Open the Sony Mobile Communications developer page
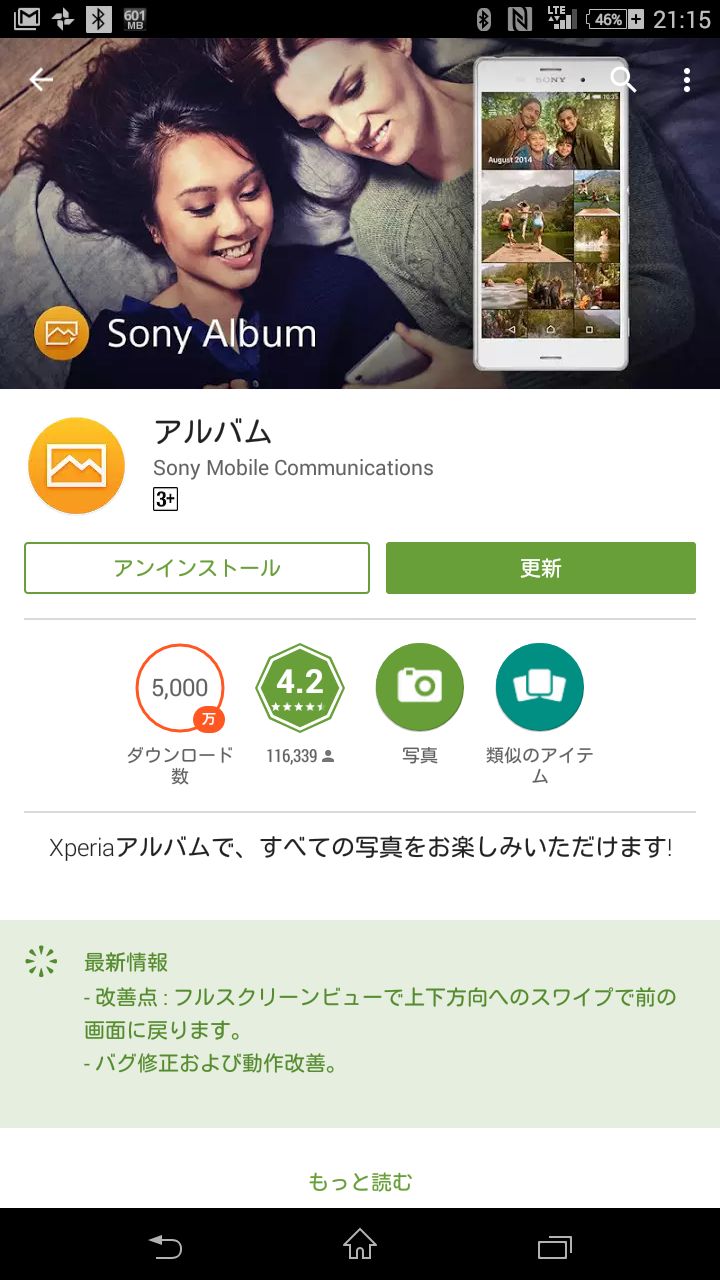Image resolution: width=720 pixels, height=1280 pixels. (x=293, y=468)
